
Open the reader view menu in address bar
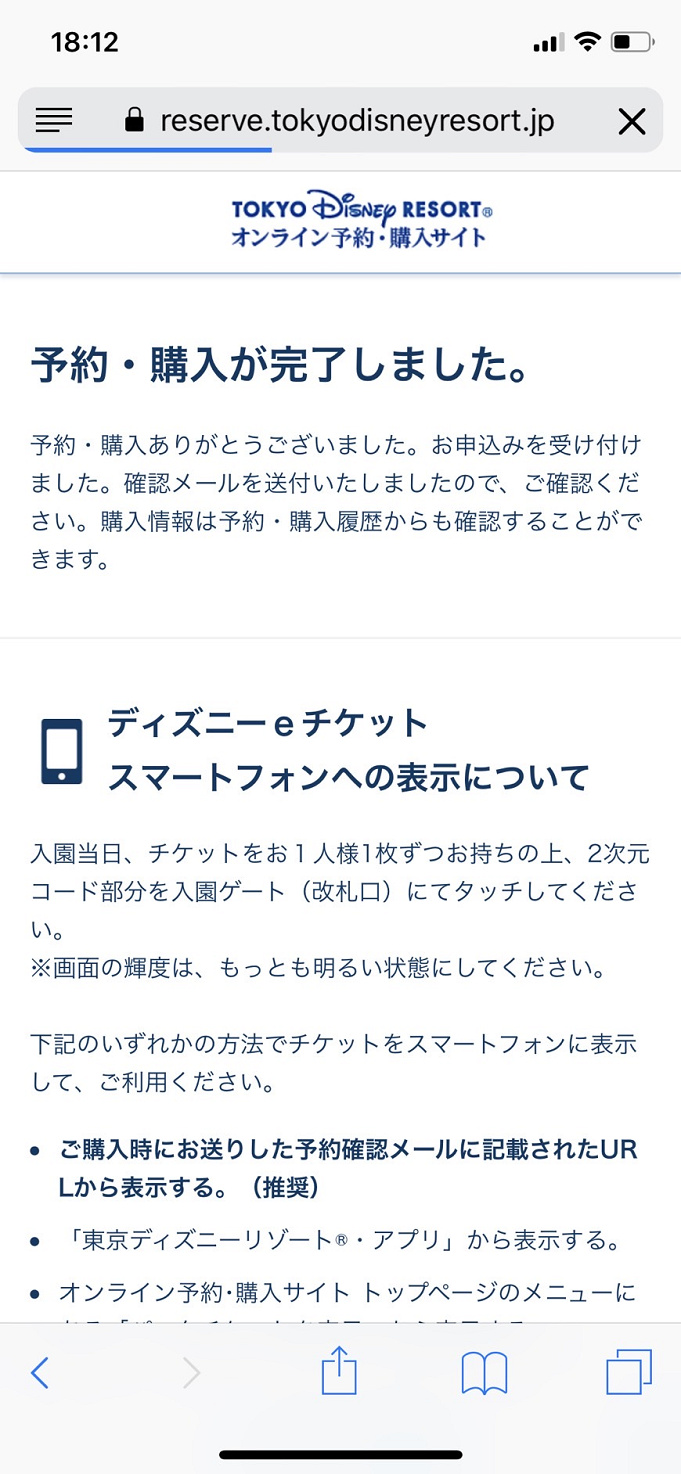[x=54, y=121]
